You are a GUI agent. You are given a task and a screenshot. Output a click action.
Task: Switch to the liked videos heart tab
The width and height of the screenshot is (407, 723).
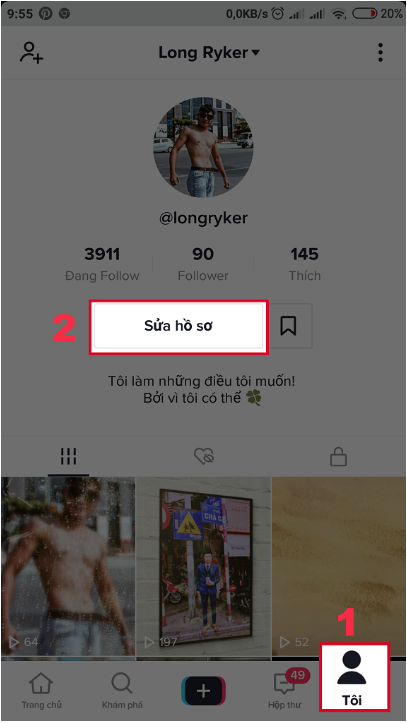click(x=203, y=456)
